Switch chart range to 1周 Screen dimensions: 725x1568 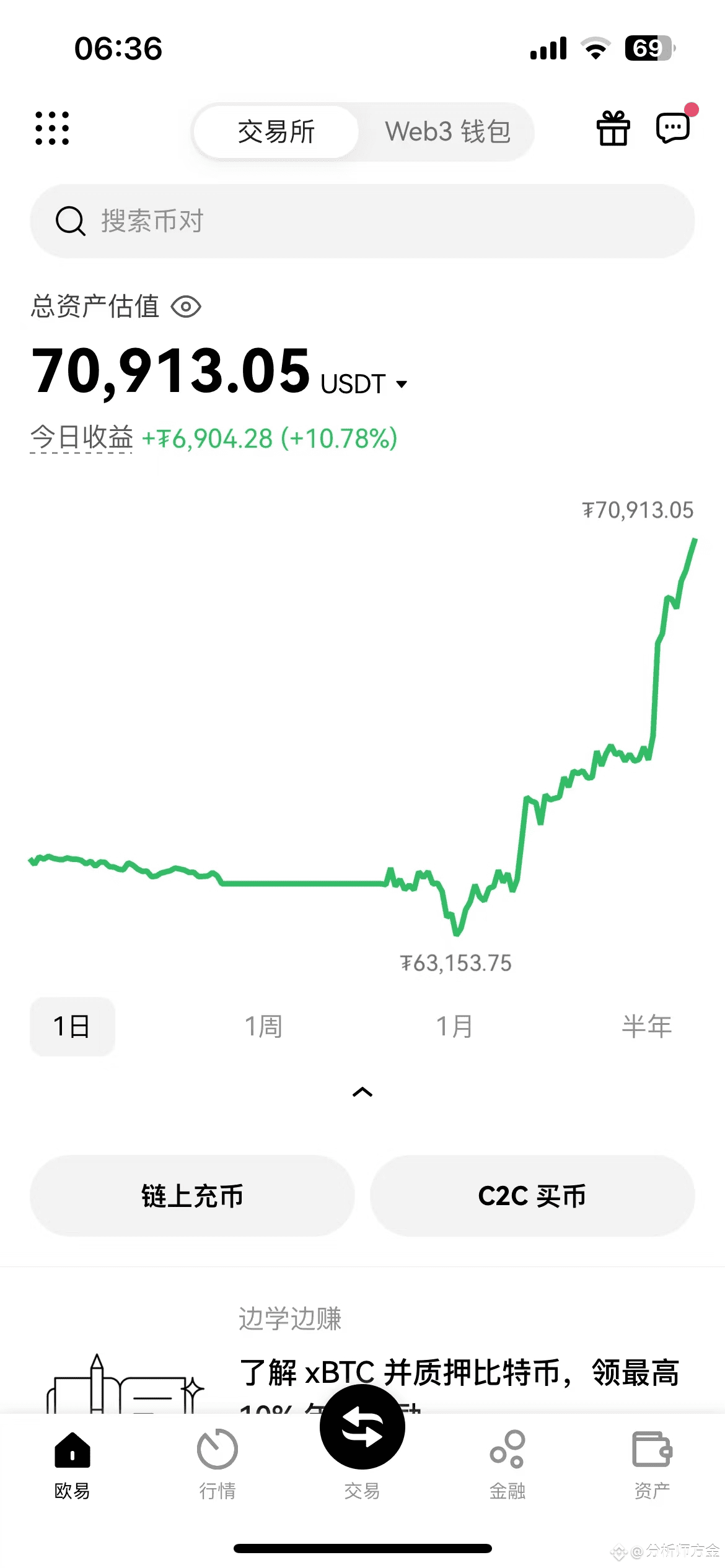[264, 1026]
